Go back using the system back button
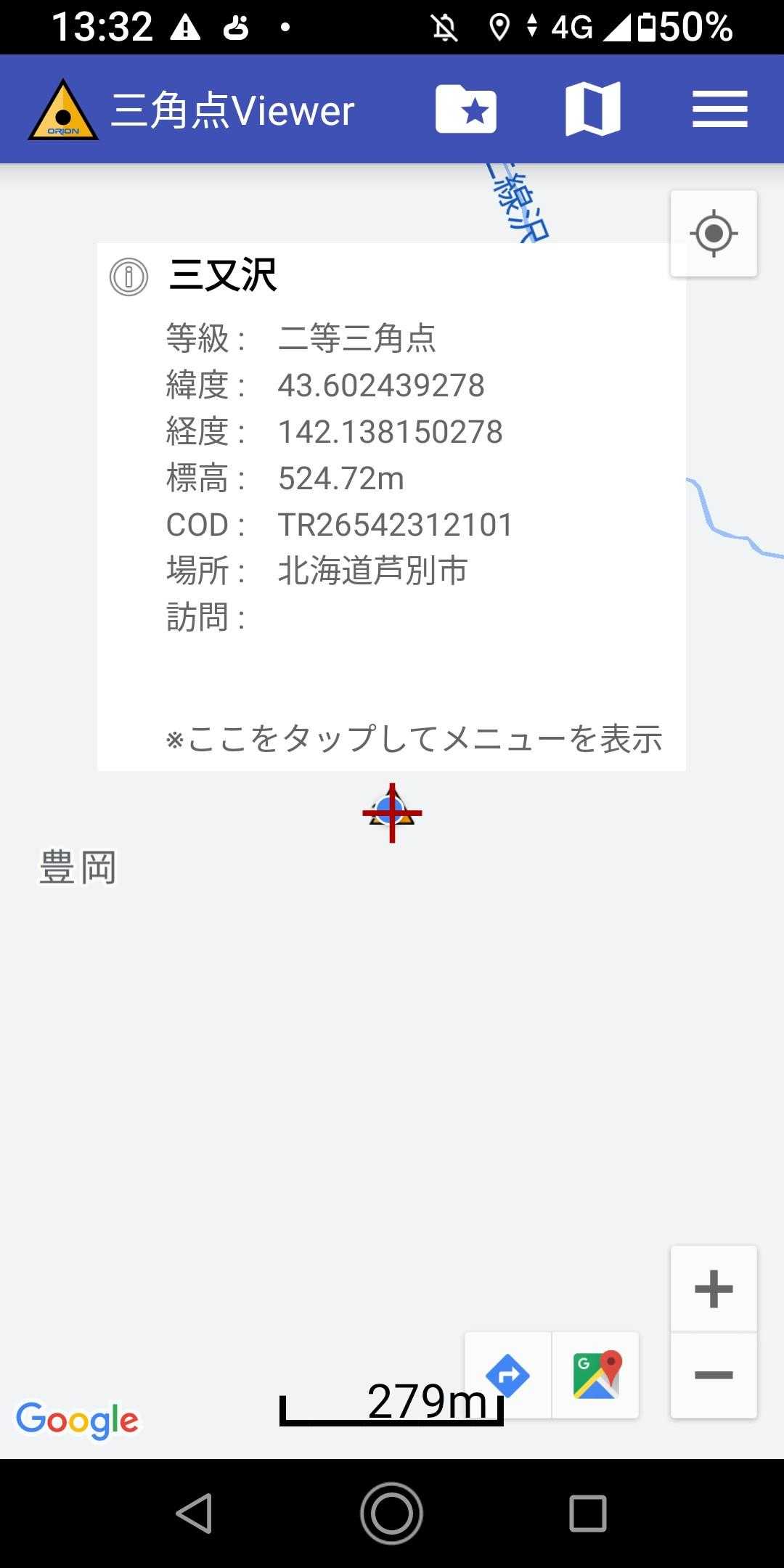The width and height of the screenshot is (784, 1568). coord(195,1514)
